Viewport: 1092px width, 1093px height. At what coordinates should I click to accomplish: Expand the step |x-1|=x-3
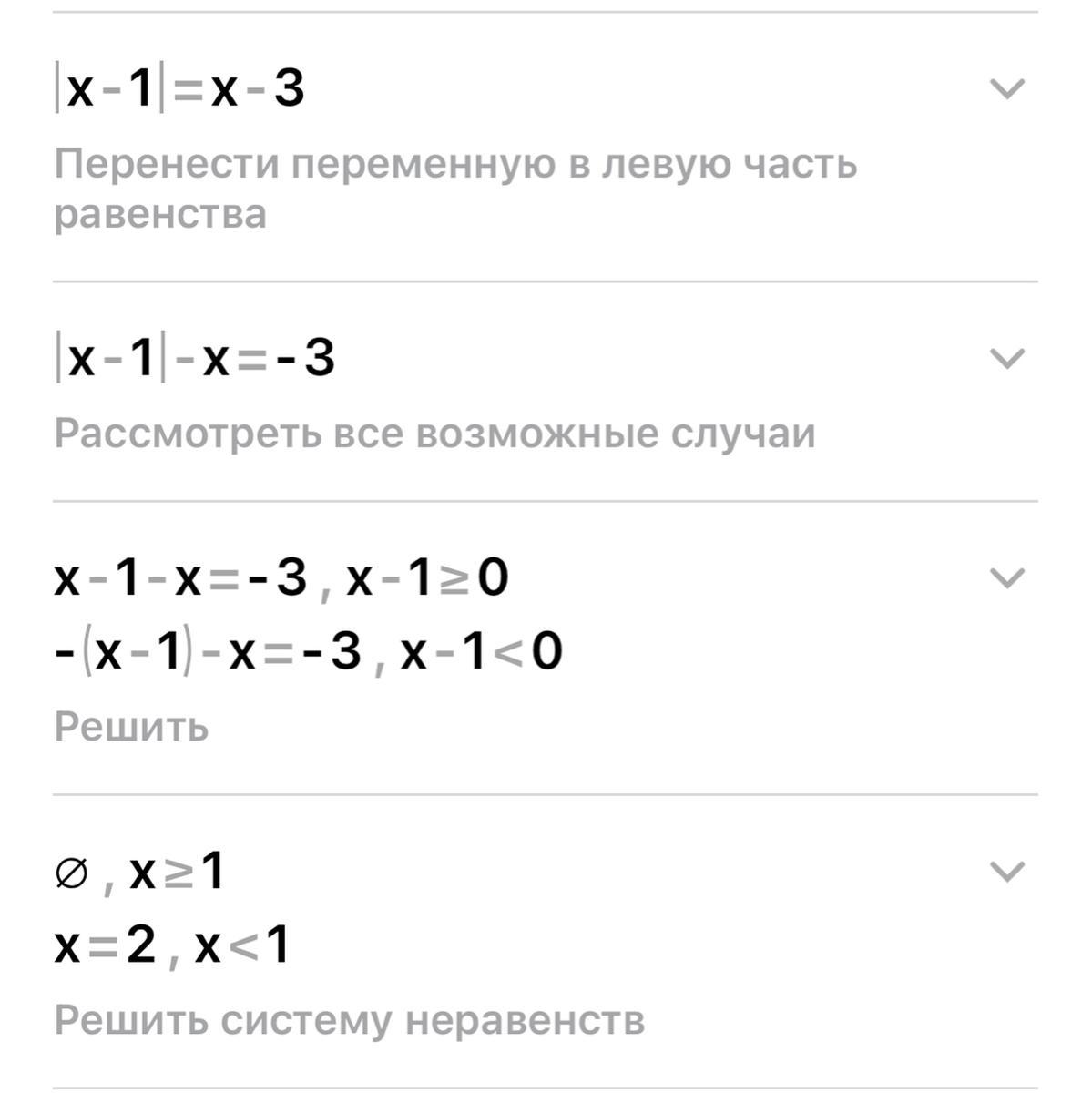point(1006,89)
